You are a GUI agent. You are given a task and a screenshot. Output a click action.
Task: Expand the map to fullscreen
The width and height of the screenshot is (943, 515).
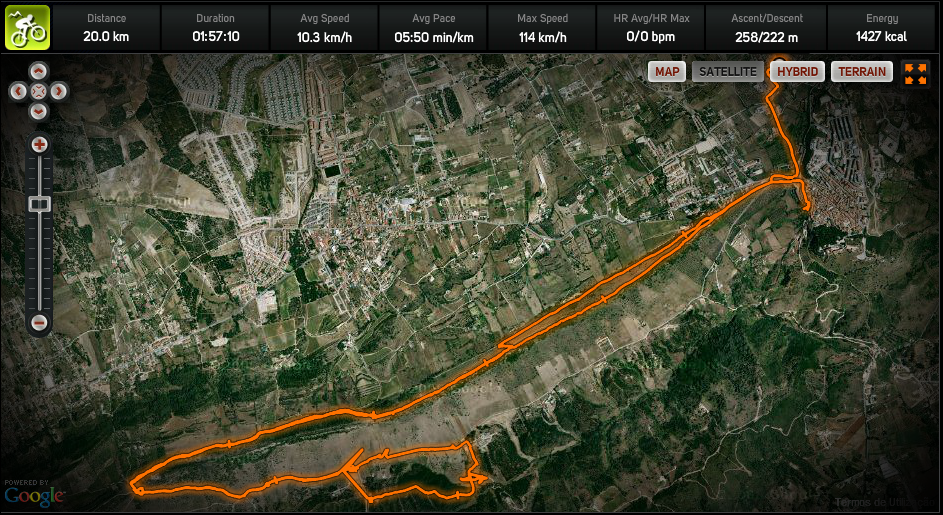pos(915,72)
